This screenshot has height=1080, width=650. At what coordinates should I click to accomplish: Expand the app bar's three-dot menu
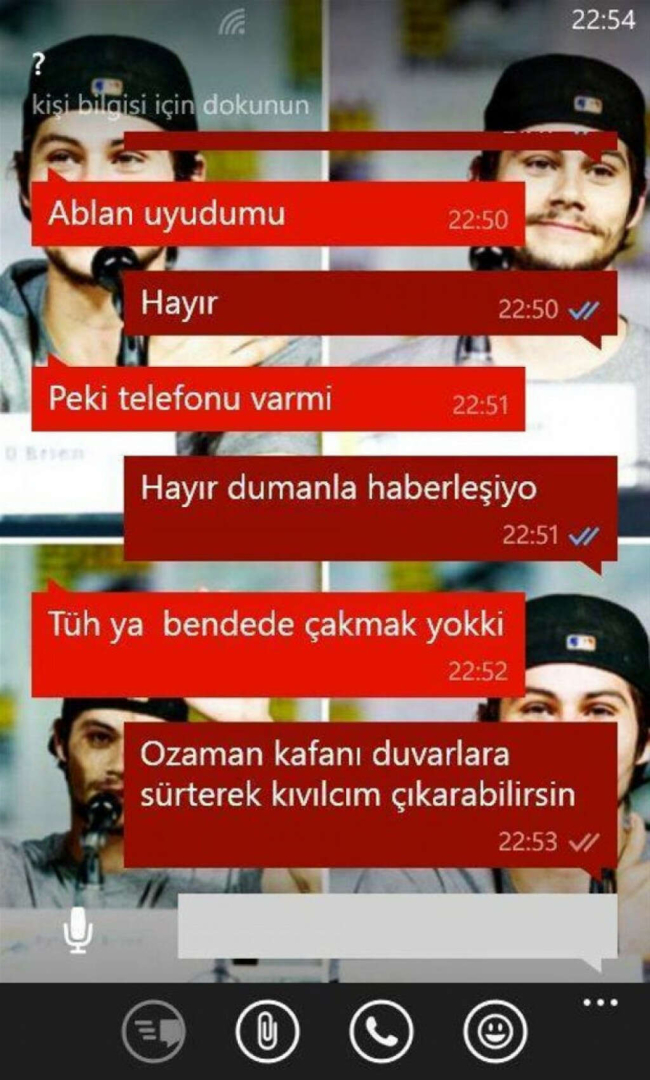pyautogui.click(x=599, y=1004)
